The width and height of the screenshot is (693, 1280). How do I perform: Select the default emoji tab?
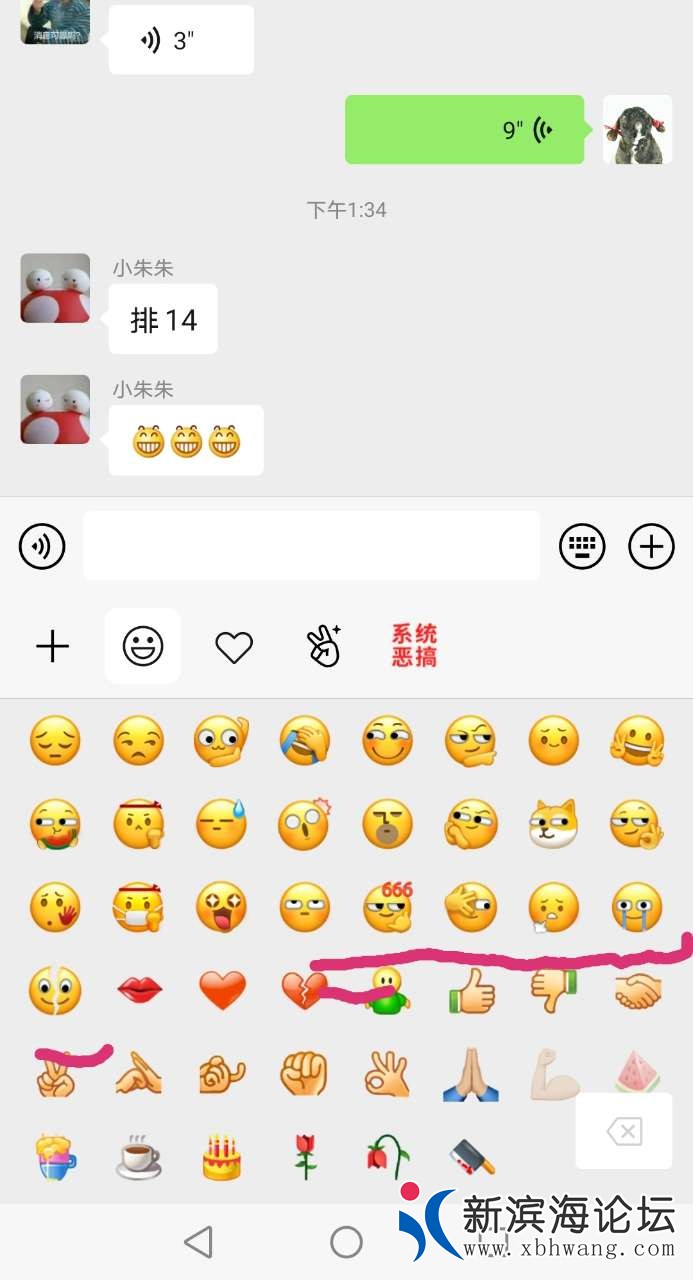click(143, 647)
